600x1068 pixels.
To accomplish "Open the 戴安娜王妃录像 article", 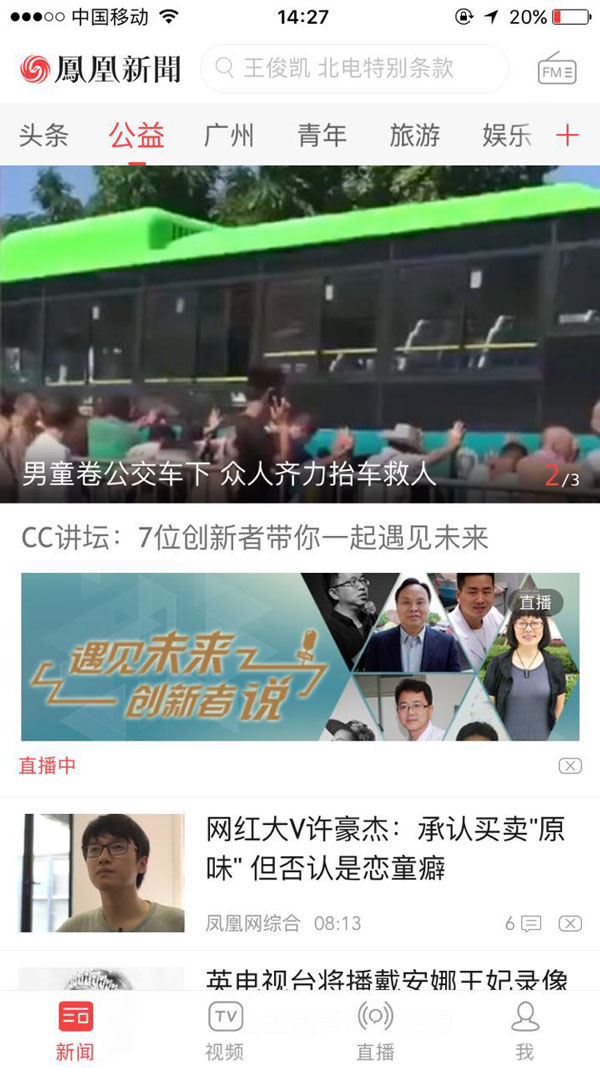I will tap(385, 977).
